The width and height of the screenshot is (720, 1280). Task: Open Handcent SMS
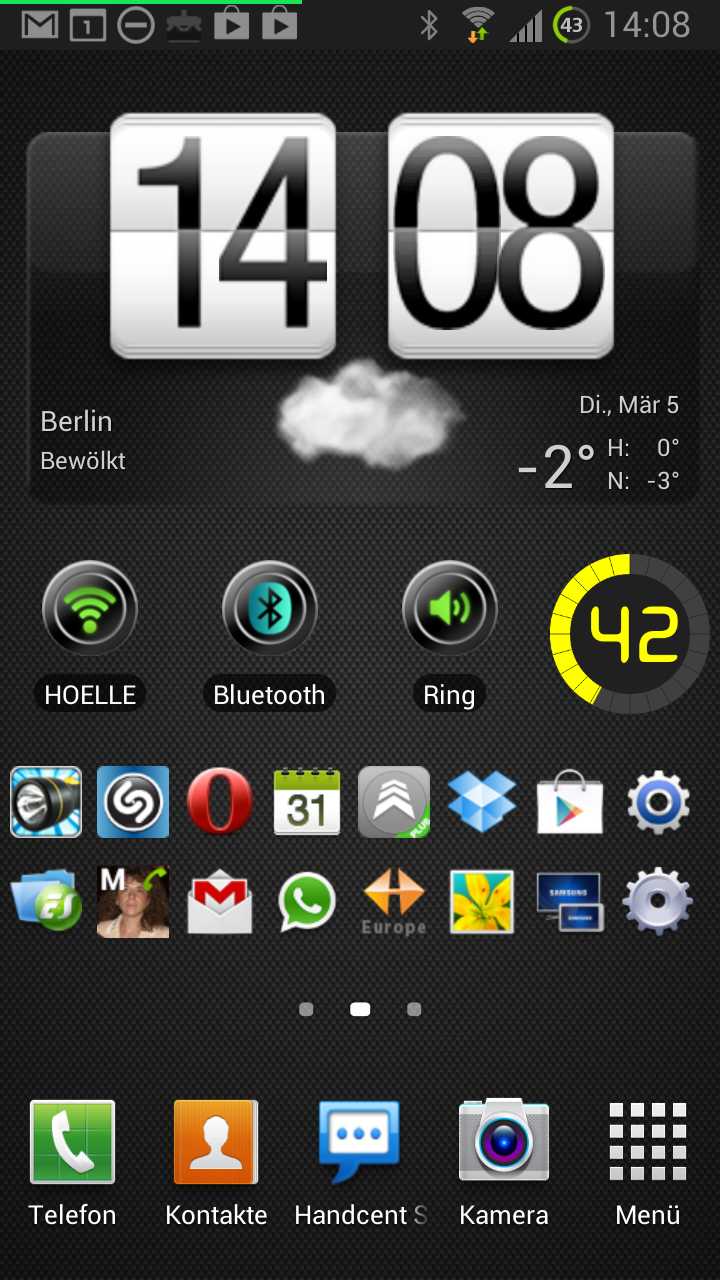[360, 1164]
